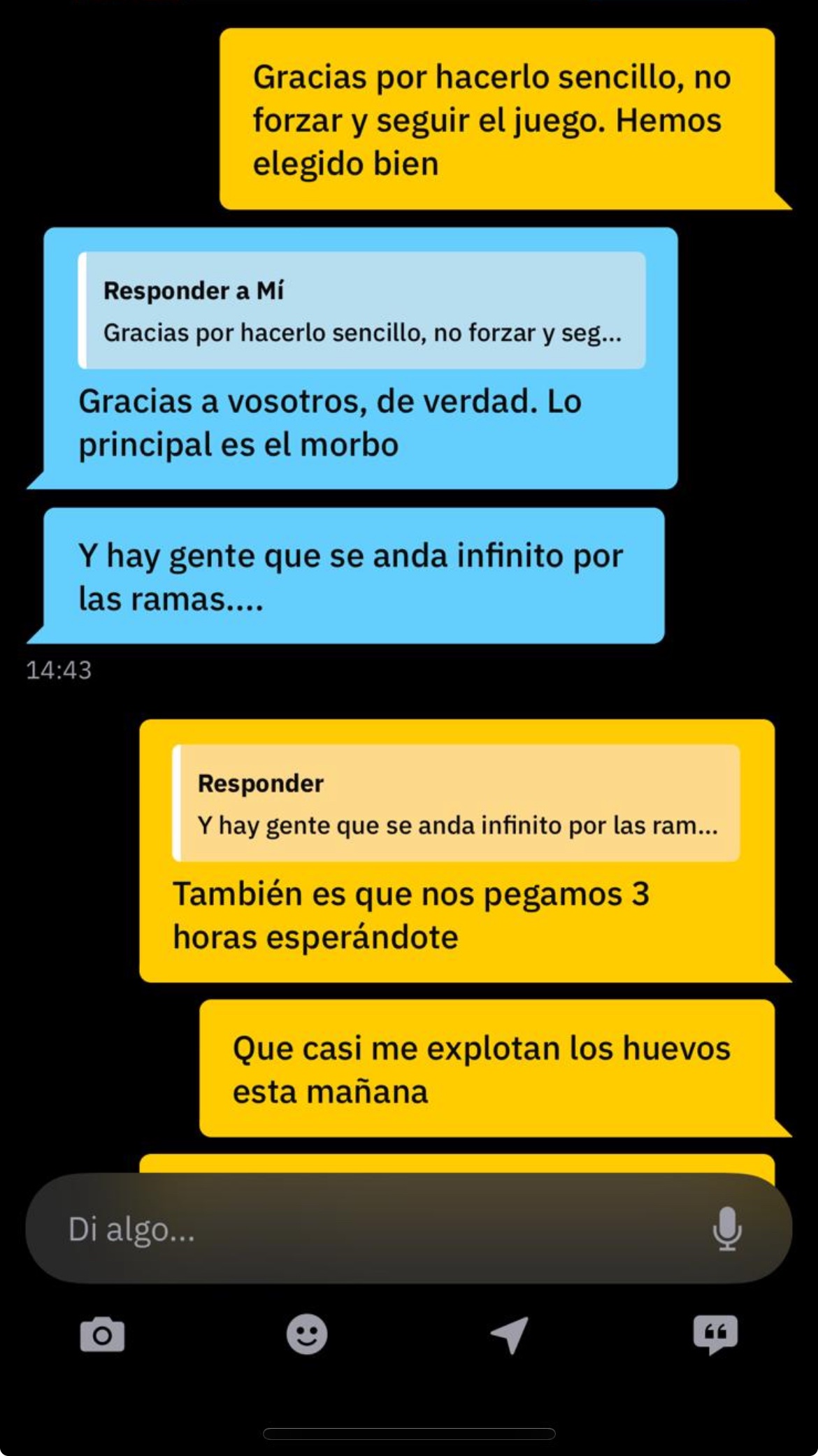Viewport: 818px width, 1456px height.
Task: Jump to quoted message 'Y hay gente que se anda'
Action: [x=457, y=803]
